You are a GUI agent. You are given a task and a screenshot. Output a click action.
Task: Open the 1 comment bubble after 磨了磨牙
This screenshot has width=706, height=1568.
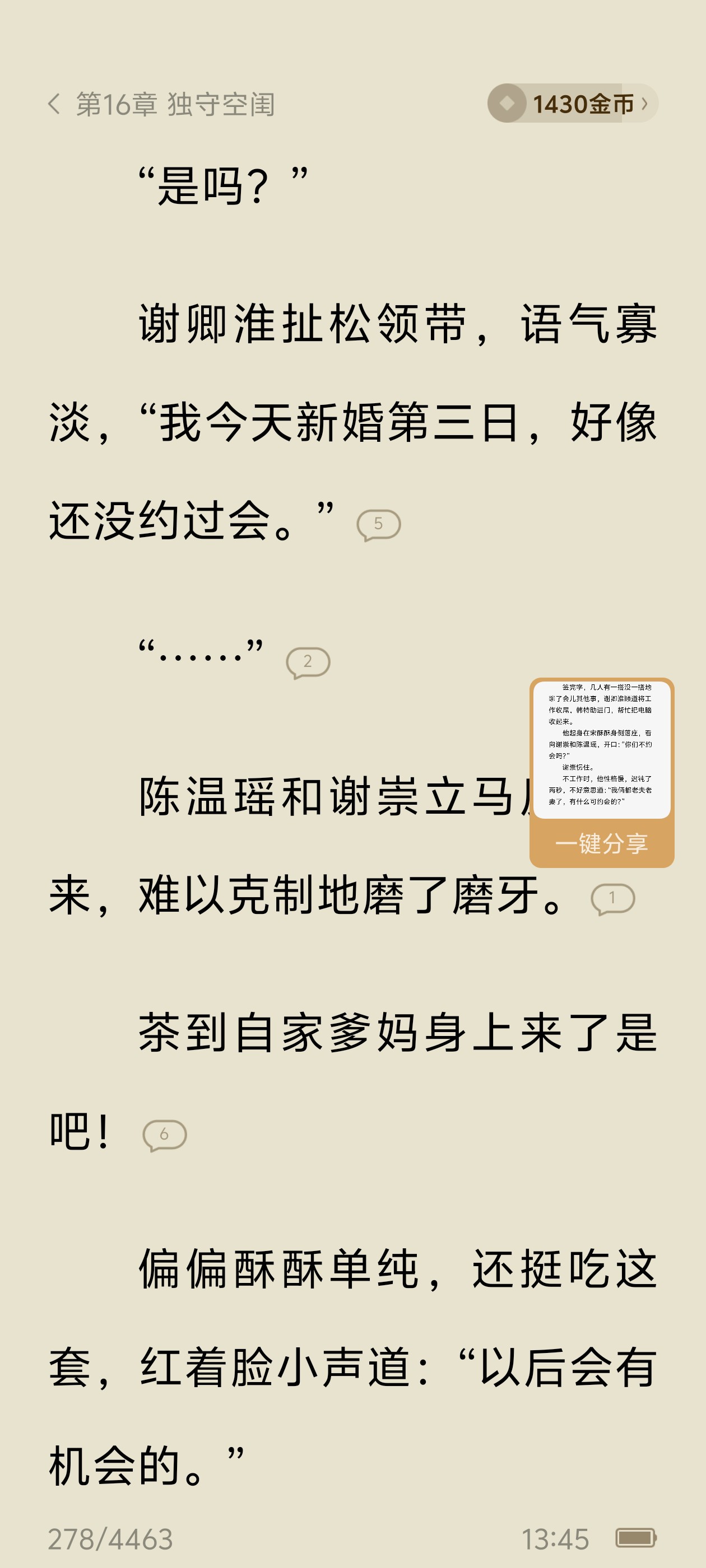coord(612,899)
